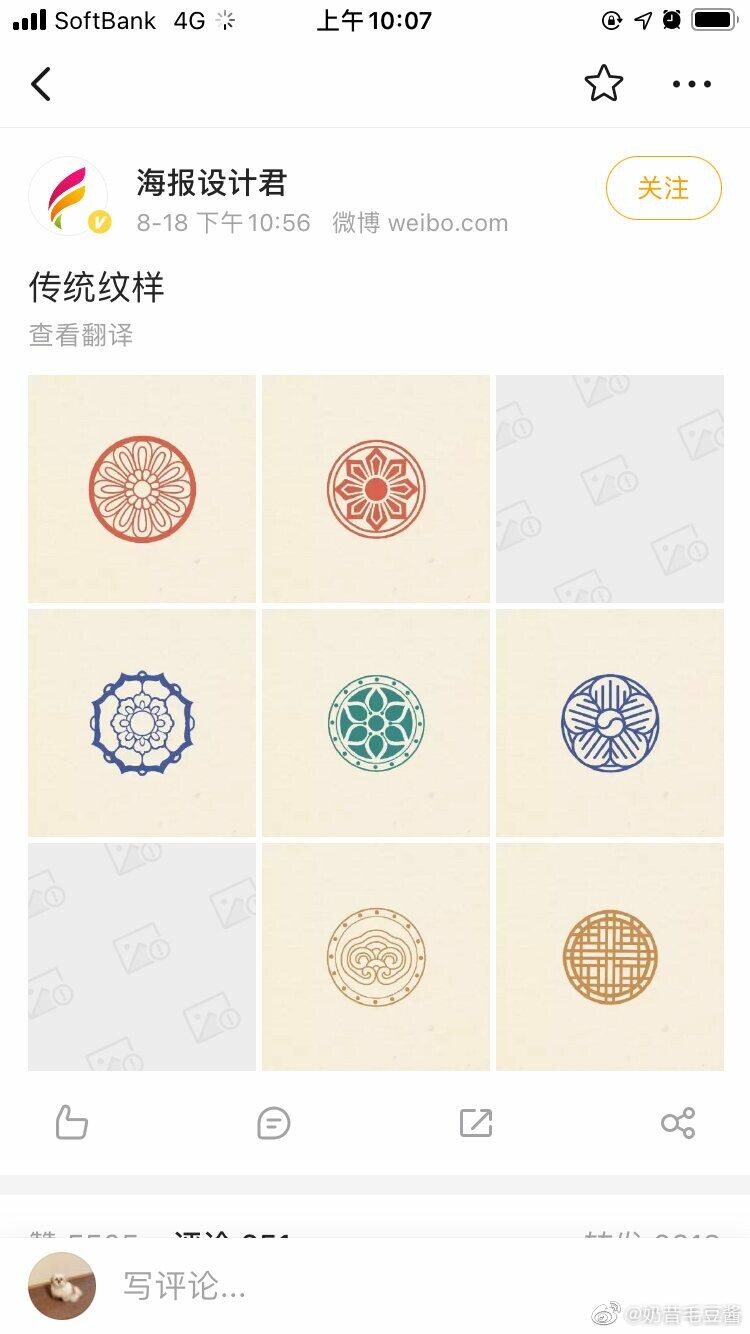750x1334 pixels.
Task: Enlarge the green floral circle pattern image
Action: tap(376, 723)
